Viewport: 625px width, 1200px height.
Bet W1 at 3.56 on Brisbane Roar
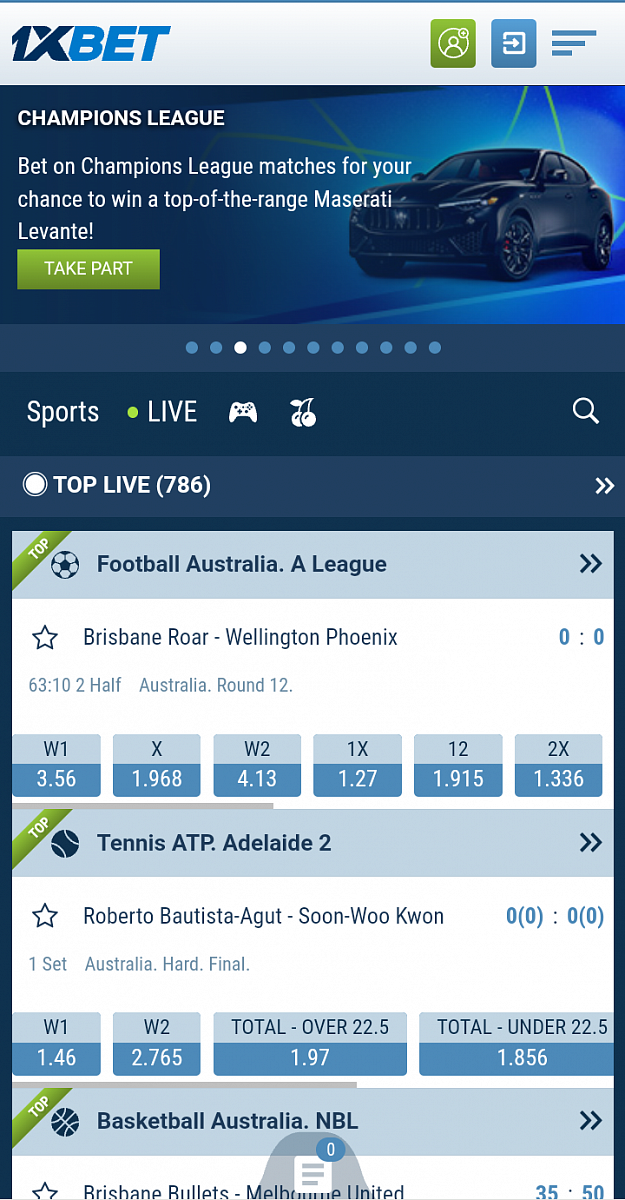[56, 766]
